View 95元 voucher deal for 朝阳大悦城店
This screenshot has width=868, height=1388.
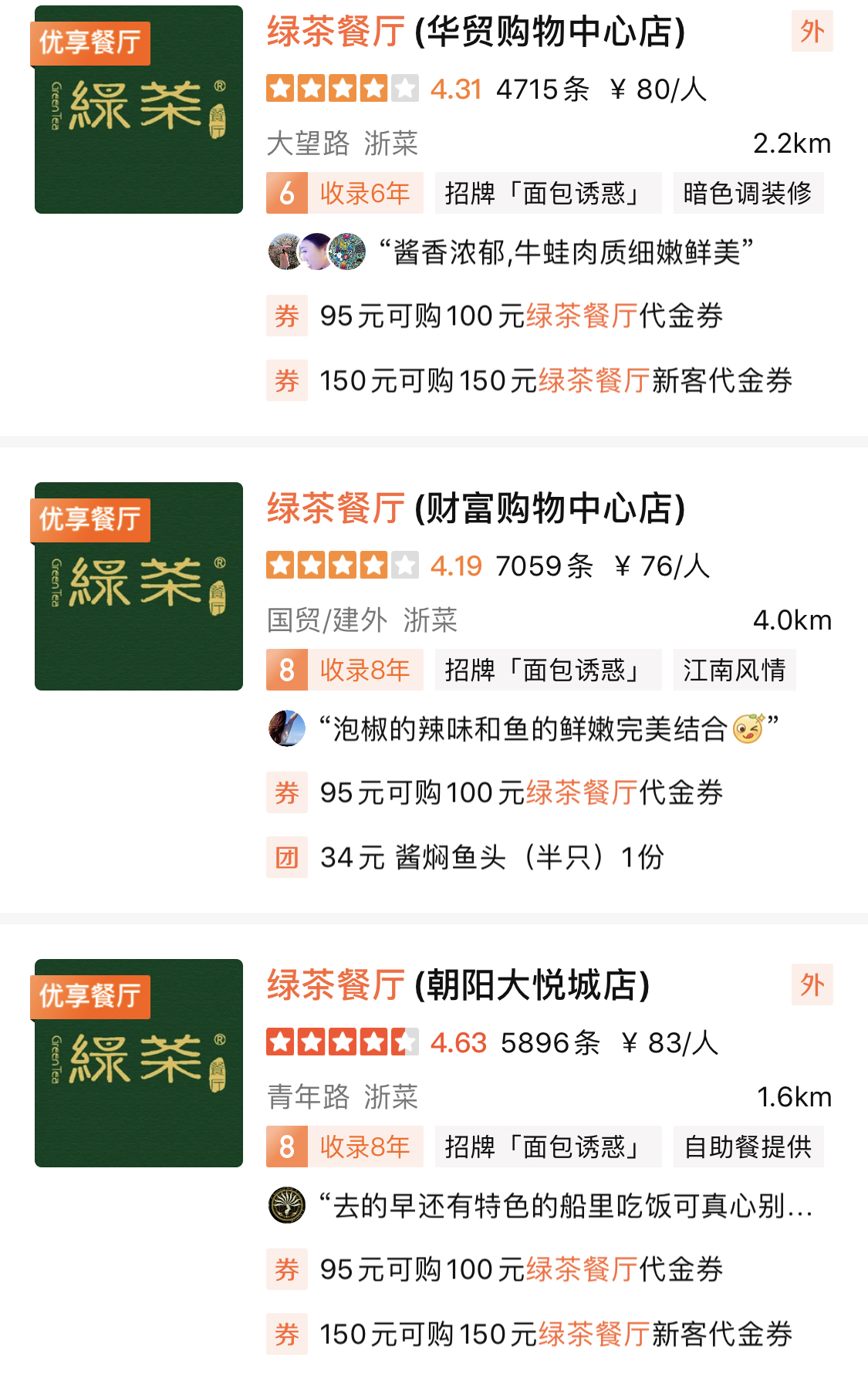tap(521, 1270)
